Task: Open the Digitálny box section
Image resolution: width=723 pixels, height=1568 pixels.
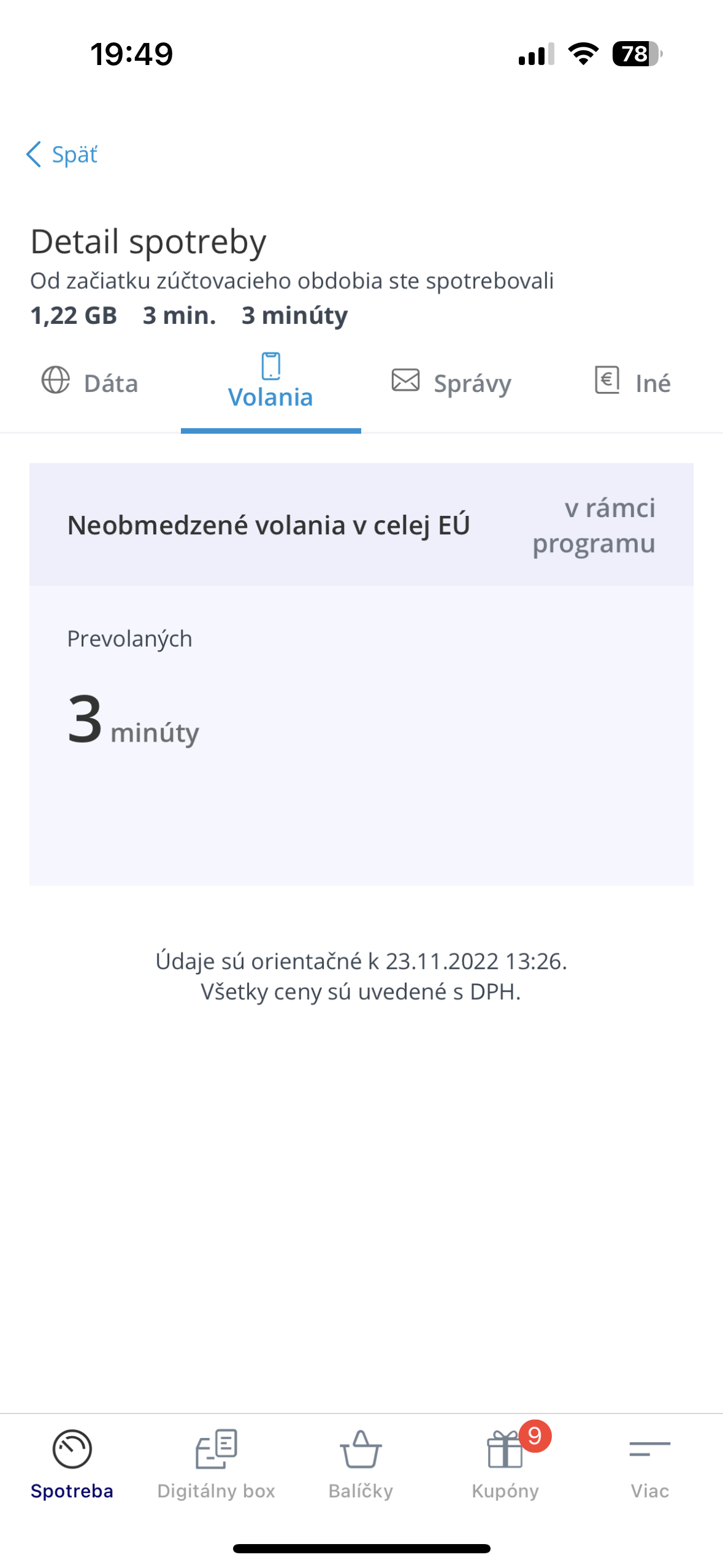Action: tap(216, 1464)
